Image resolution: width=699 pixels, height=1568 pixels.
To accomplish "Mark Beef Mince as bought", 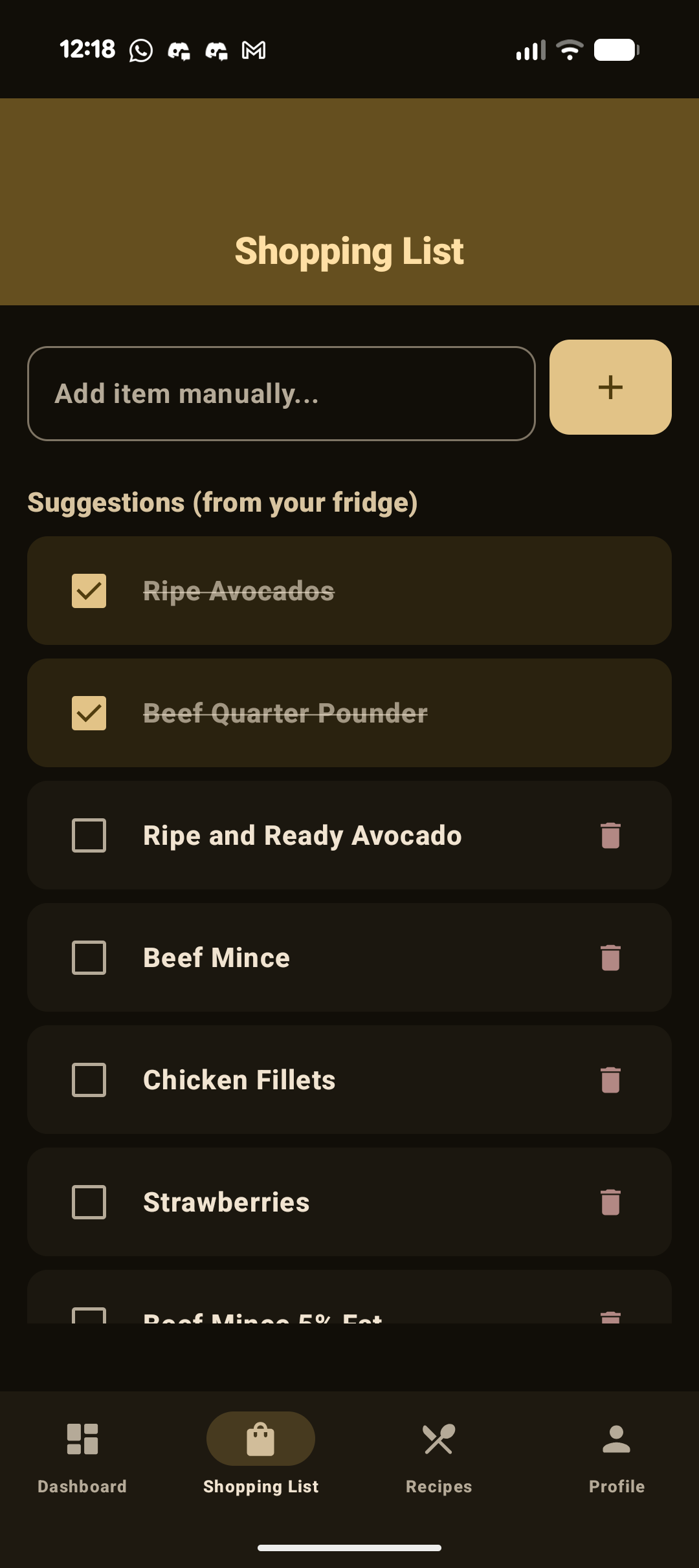I will click(89, 957).
